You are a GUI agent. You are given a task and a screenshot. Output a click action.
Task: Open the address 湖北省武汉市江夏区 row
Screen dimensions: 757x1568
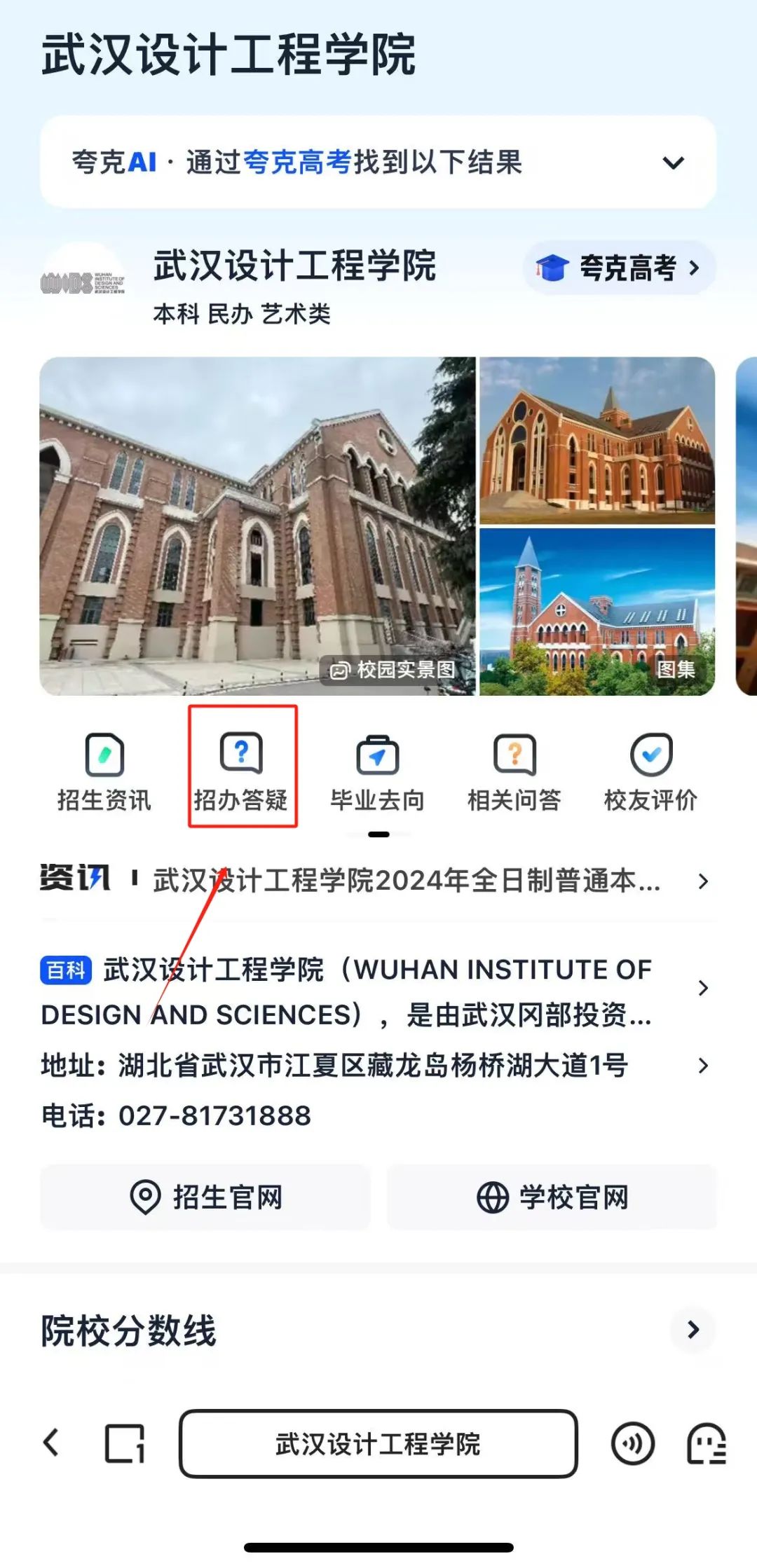tap(371, 1066)
